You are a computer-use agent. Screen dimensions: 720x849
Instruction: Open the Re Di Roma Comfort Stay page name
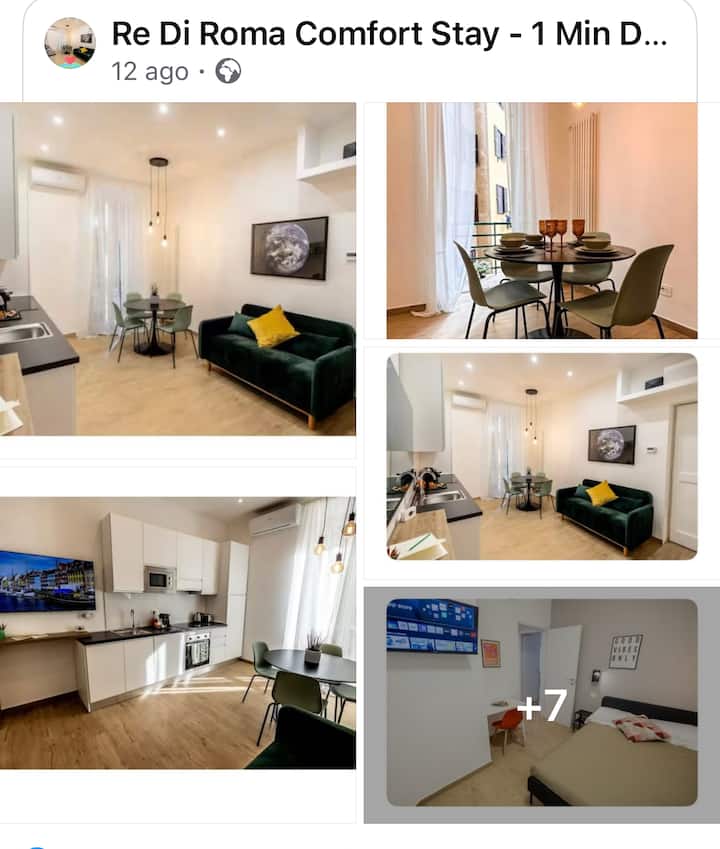coord(388,34)
